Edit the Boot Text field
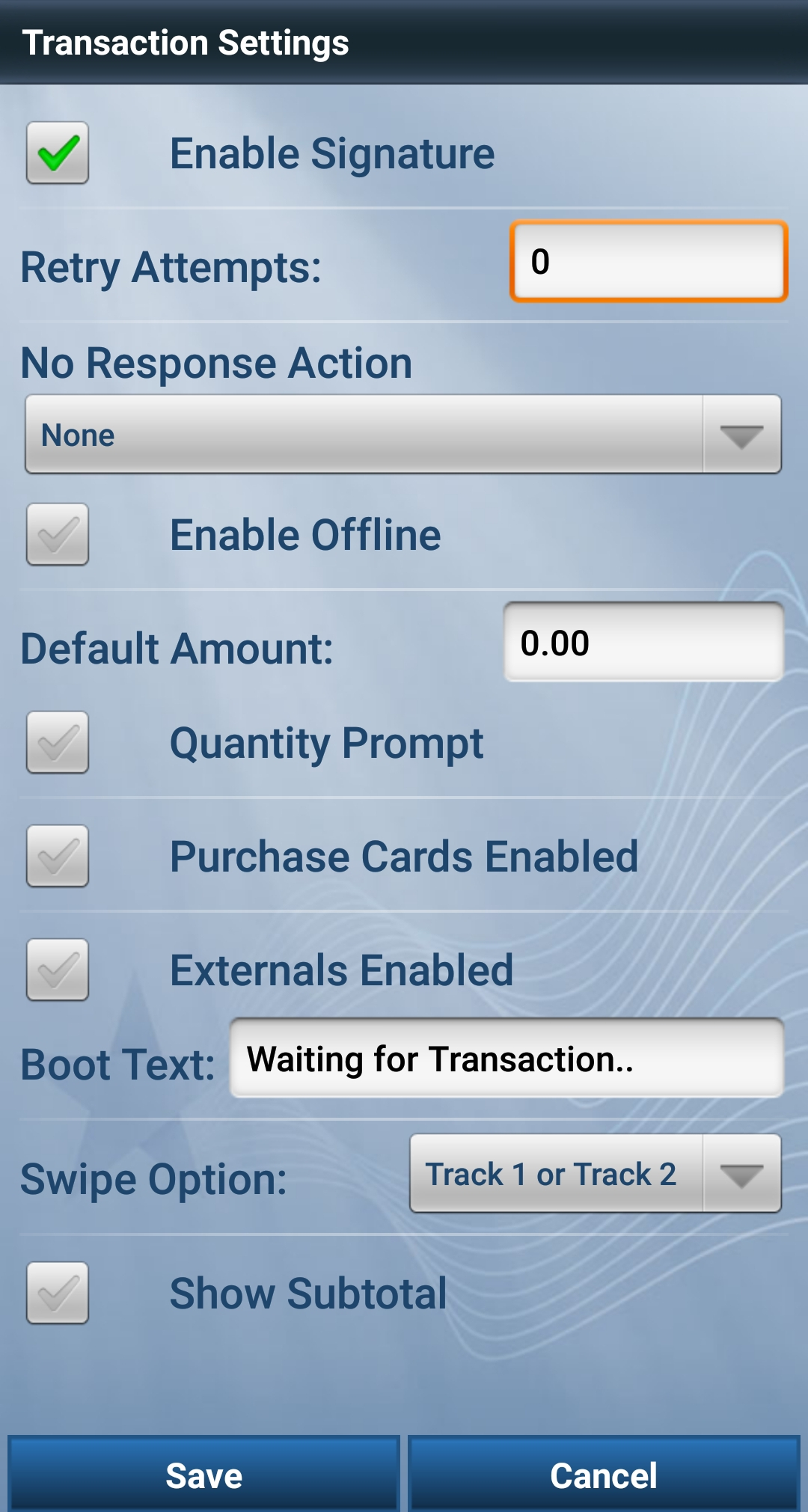This screenshot has height=1512, width=808. (x=506, y=1059)
